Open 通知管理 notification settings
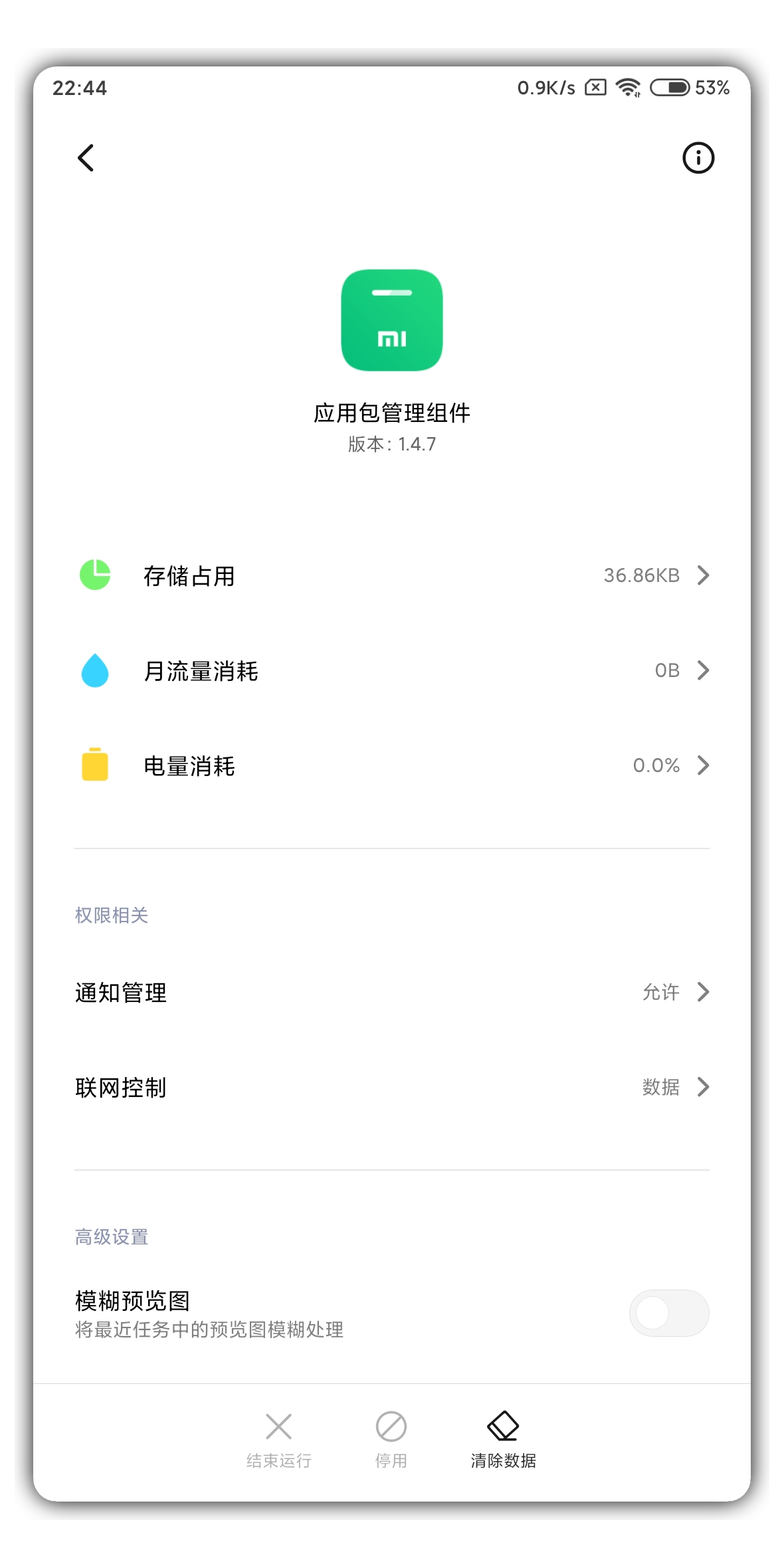The height and width of the screenshot is (1568, 784). (392, 993)
